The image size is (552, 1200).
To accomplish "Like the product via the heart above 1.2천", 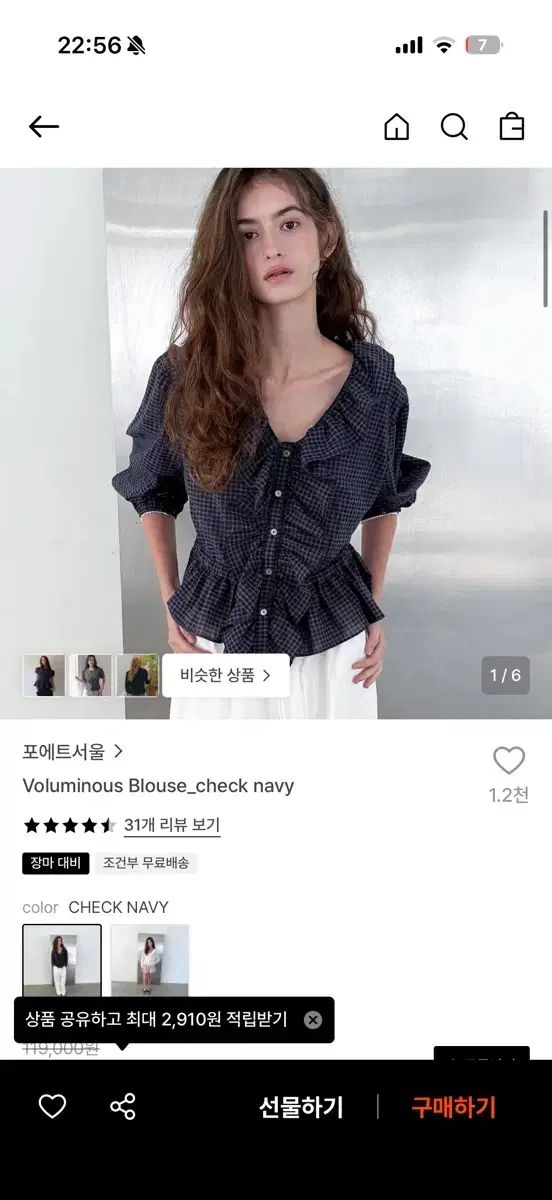I will (x=509, y=761).
